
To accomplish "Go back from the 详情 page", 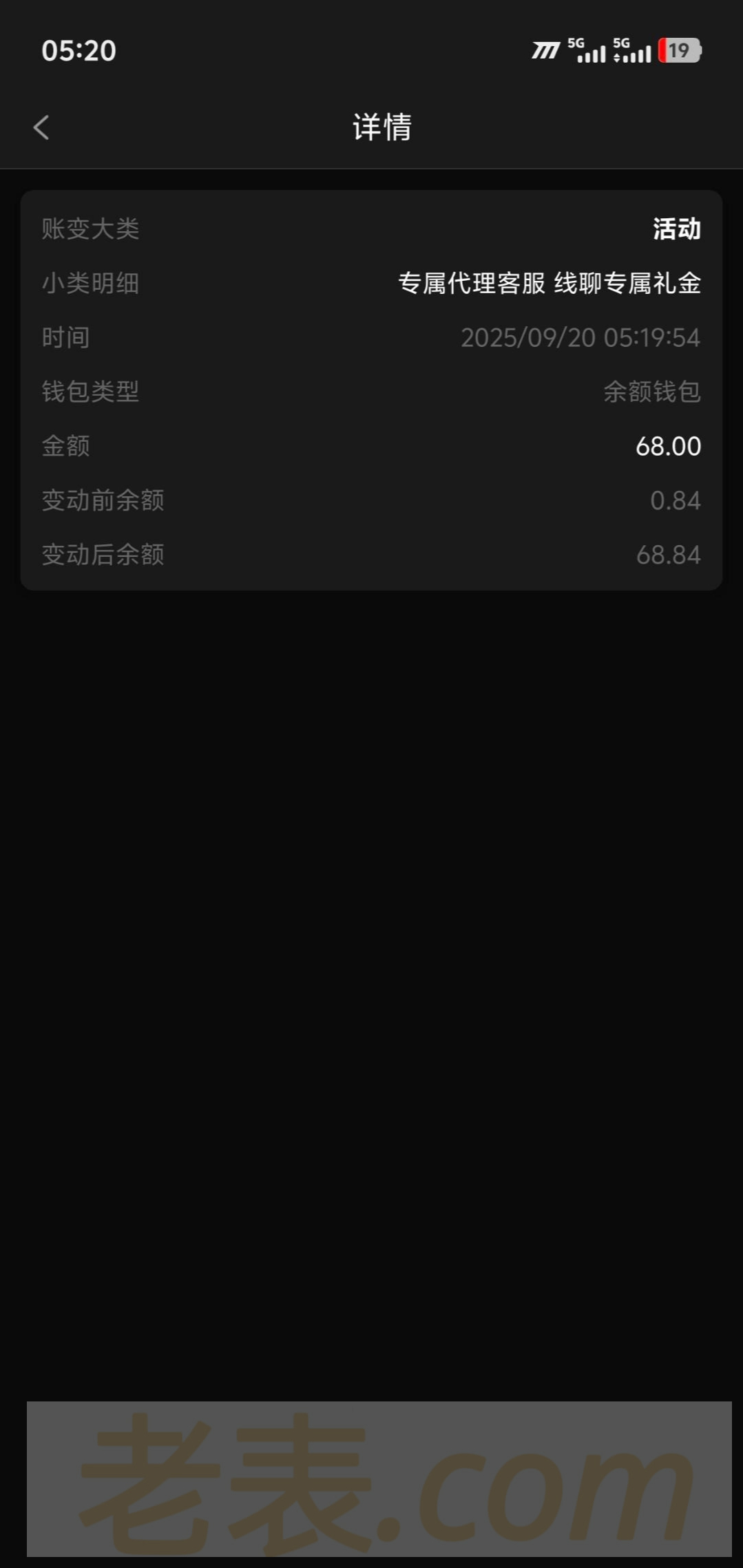I will click(41, 127).
